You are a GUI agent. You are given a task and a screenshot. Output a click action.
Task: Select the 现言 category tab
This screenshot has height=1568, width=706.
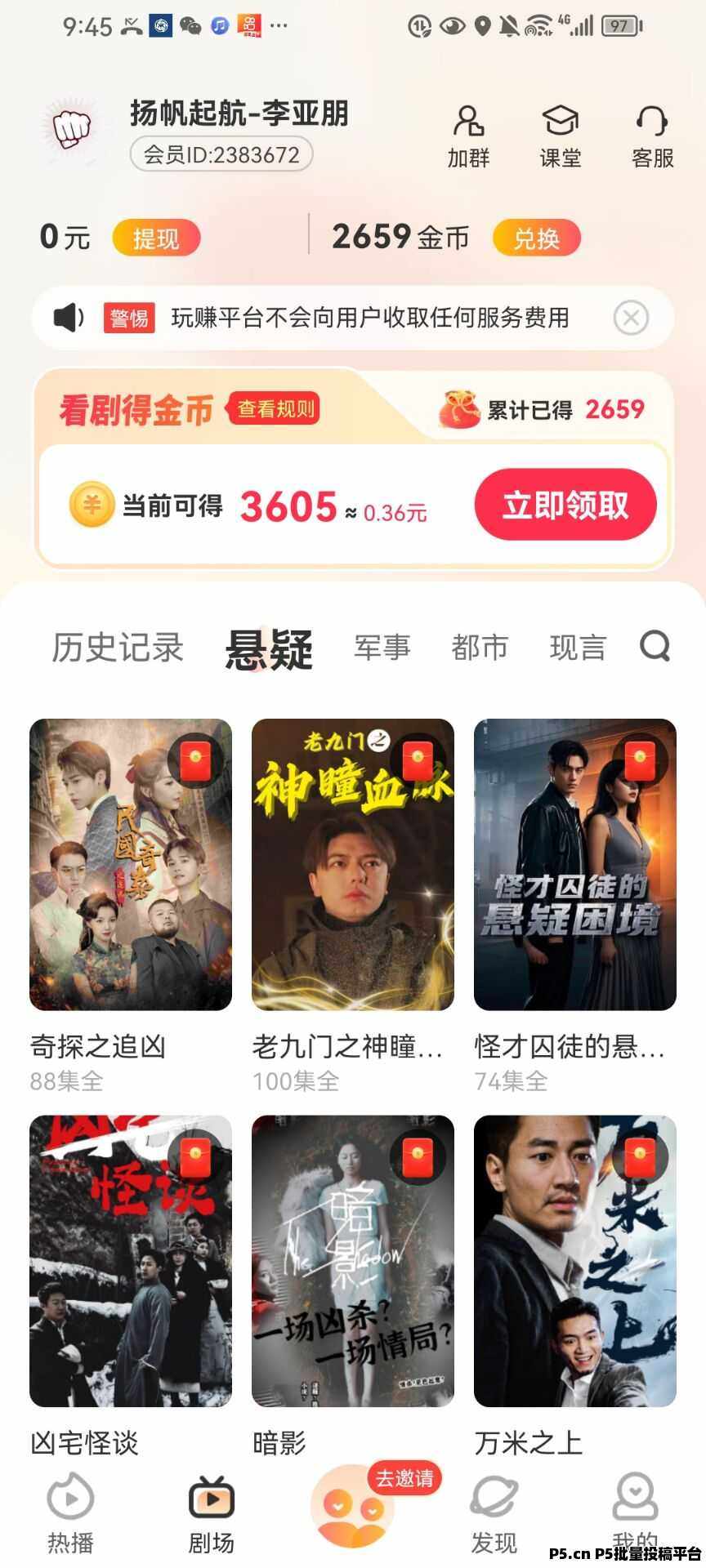pos(578,648)
